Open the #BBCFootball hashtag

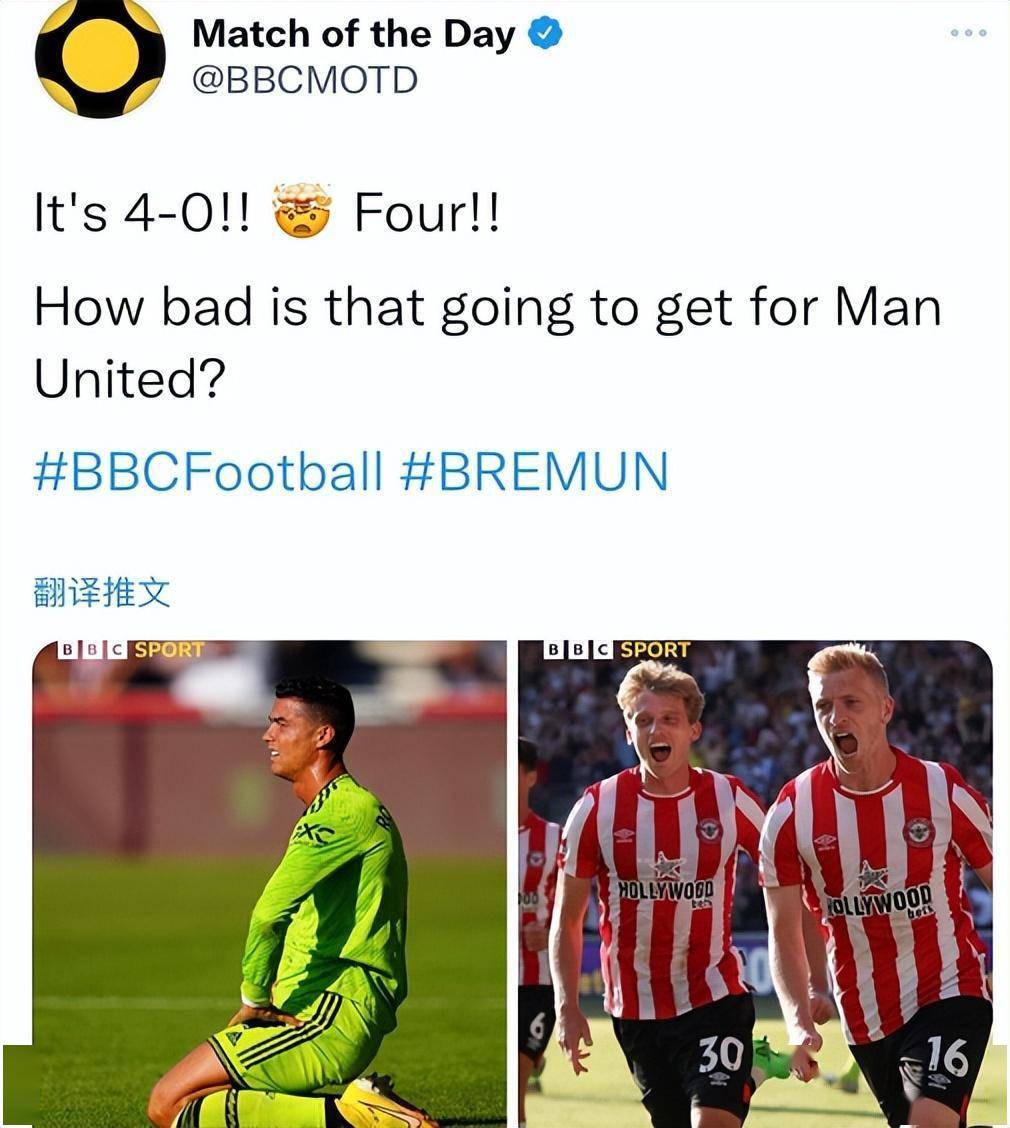(208, 471)
